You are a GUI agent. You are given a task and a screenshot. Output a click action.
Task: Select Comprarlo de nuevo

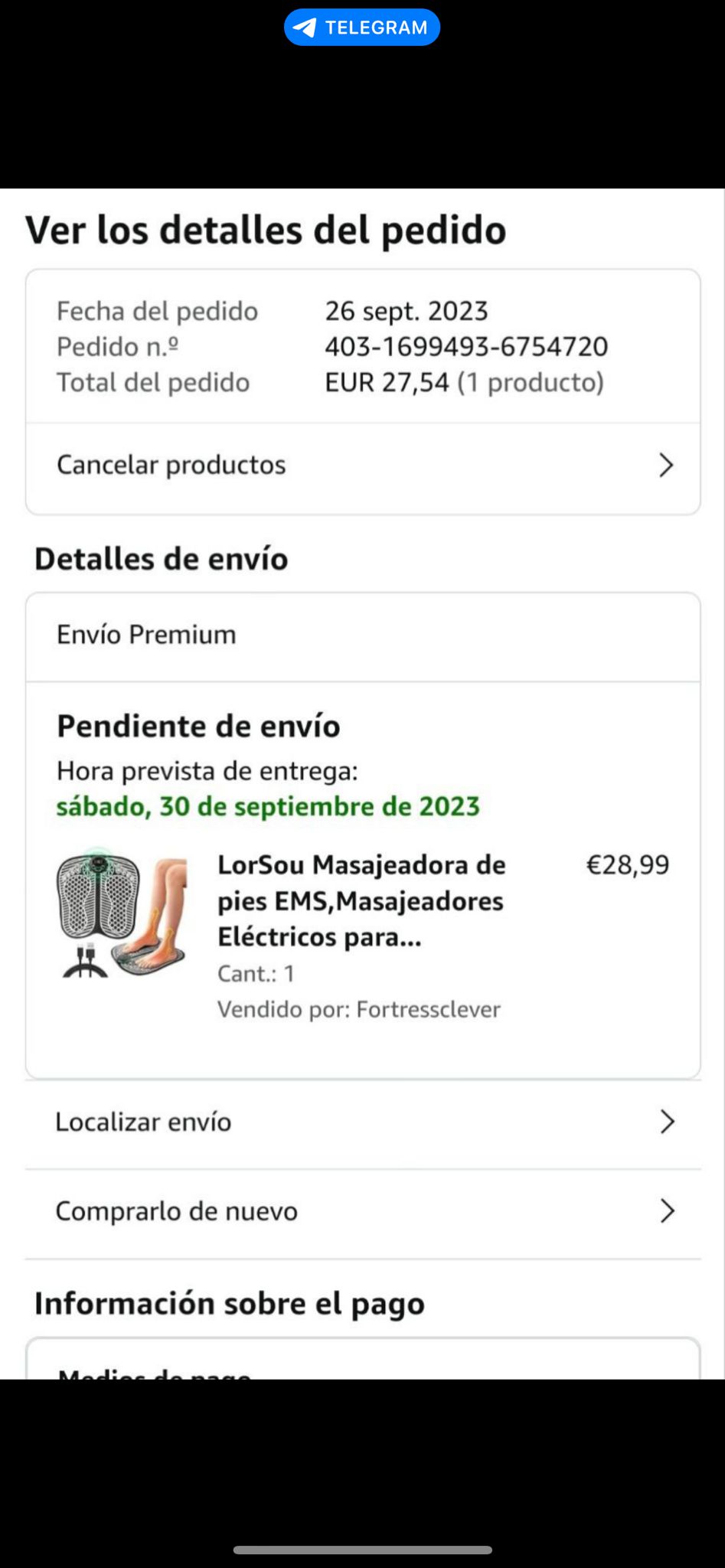pyautogui.click(x=362, y=1211)
